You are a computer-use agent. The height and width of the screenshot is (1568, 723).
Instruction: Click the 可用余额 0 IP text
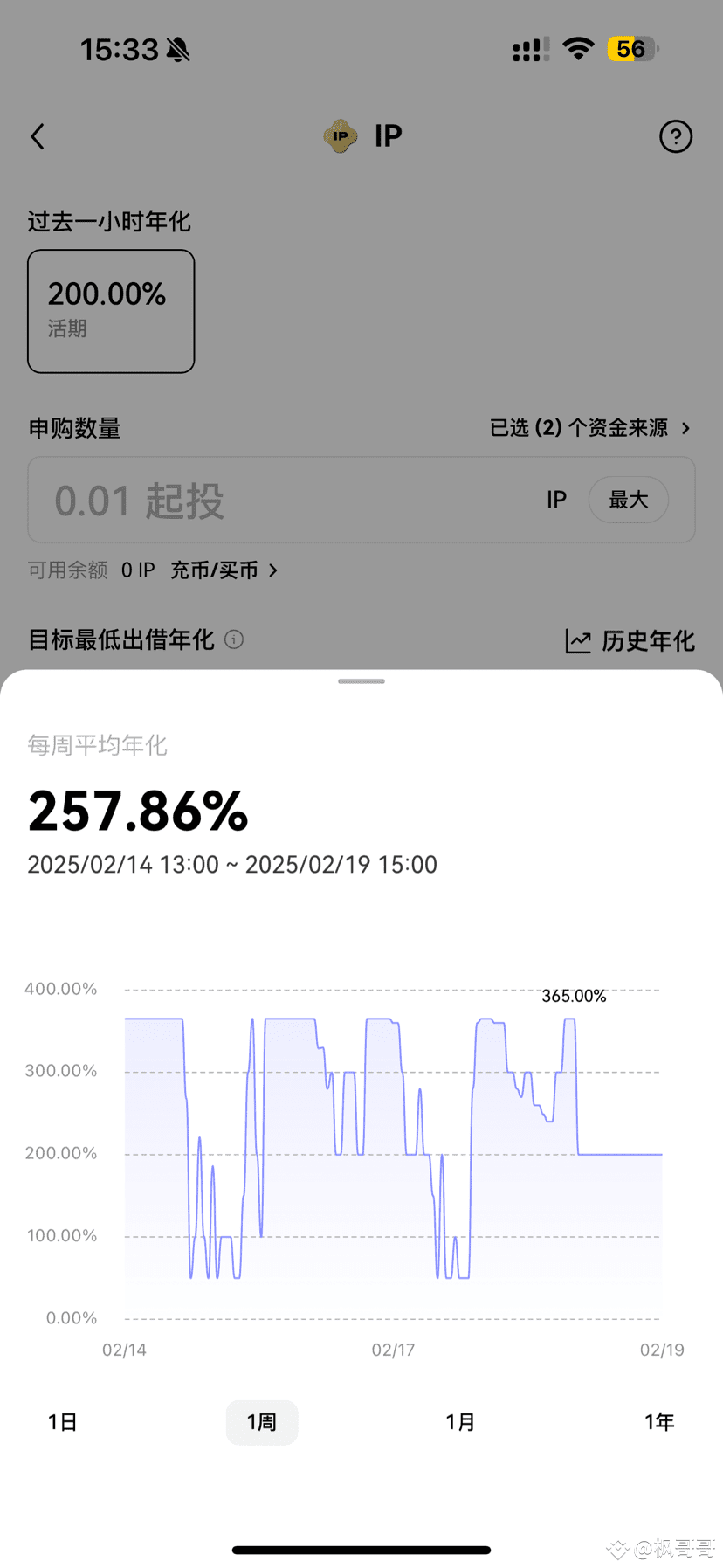coord(87,570)
